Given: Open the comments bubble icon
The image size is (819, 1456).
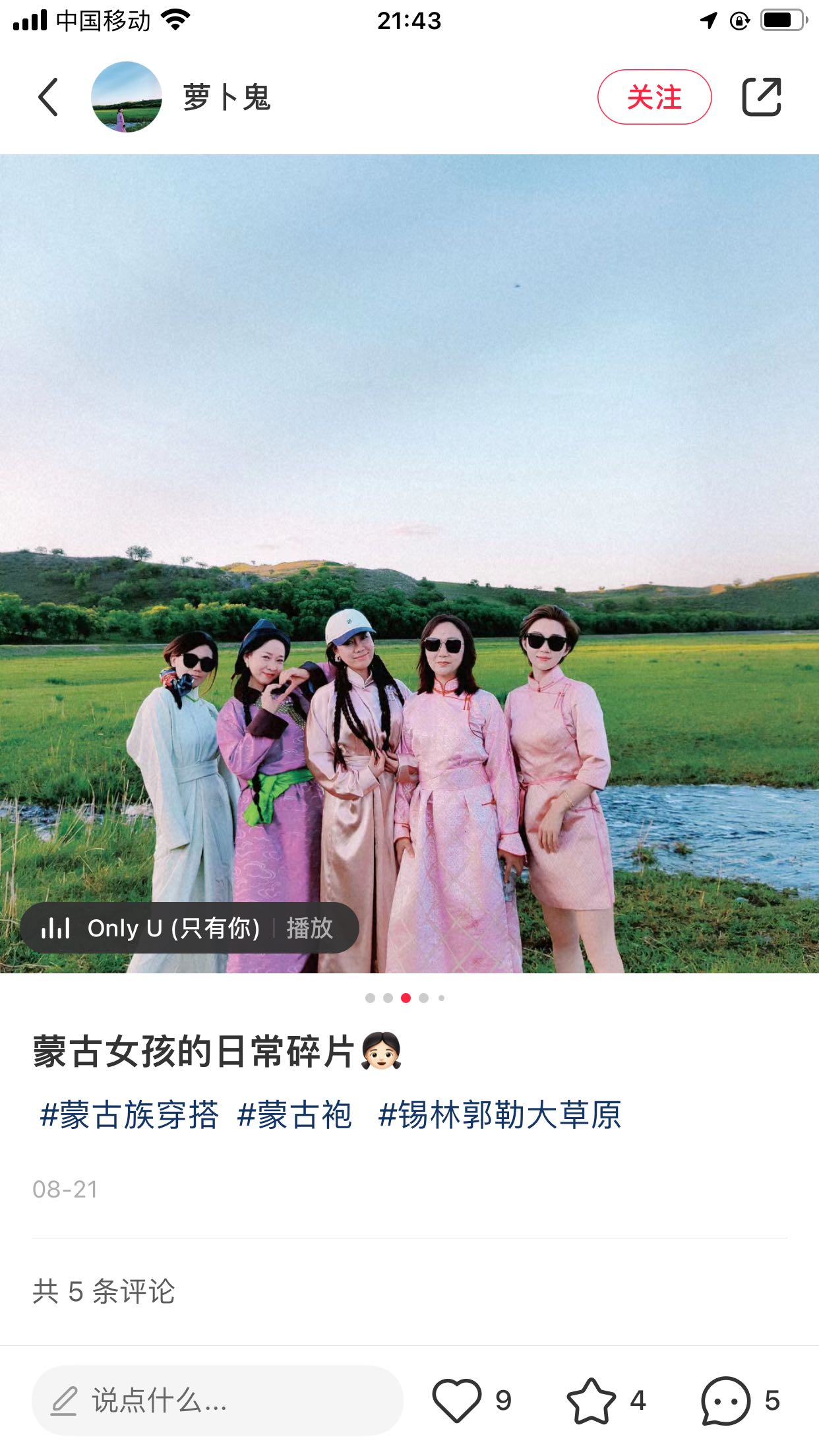Looking at the screenshot, I should coord(725,1401).
